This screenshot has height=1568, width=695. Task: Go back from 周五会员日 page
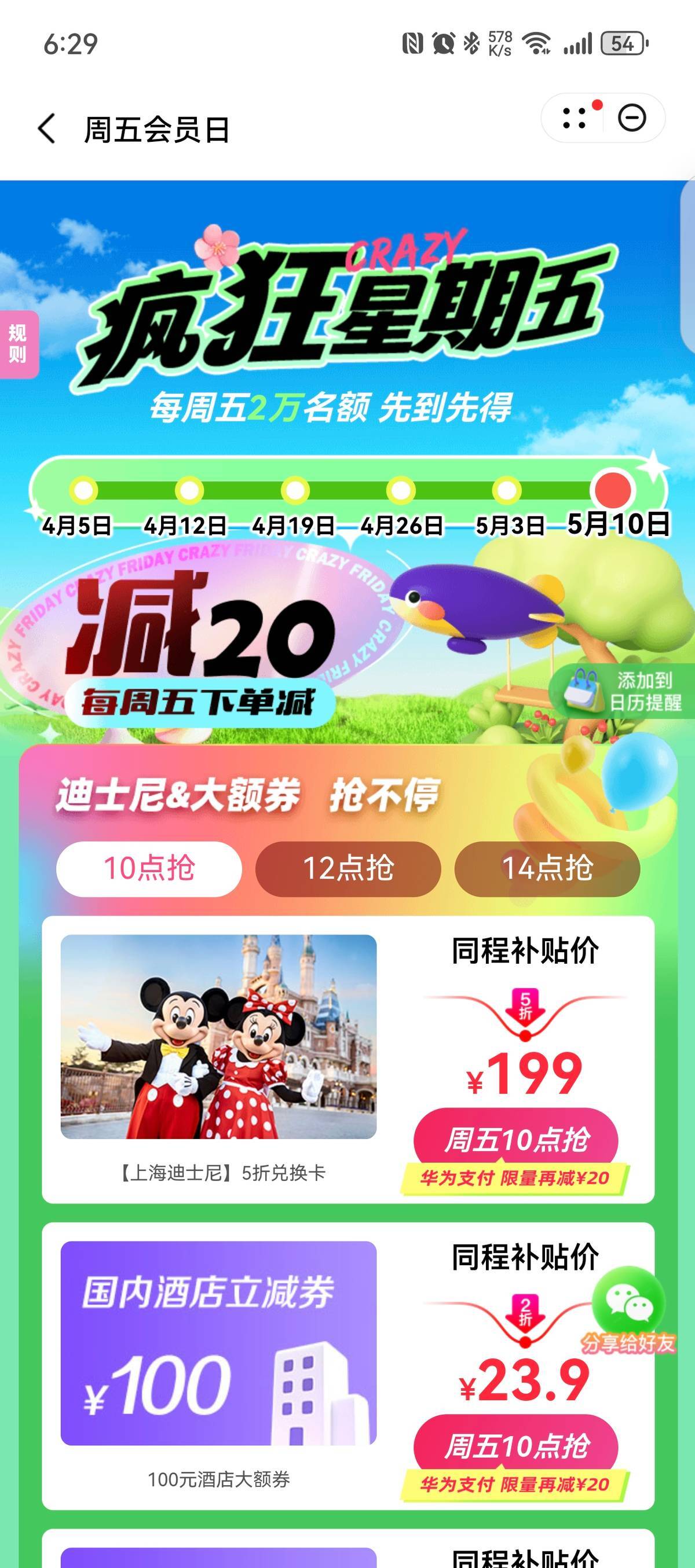(47, 129)
